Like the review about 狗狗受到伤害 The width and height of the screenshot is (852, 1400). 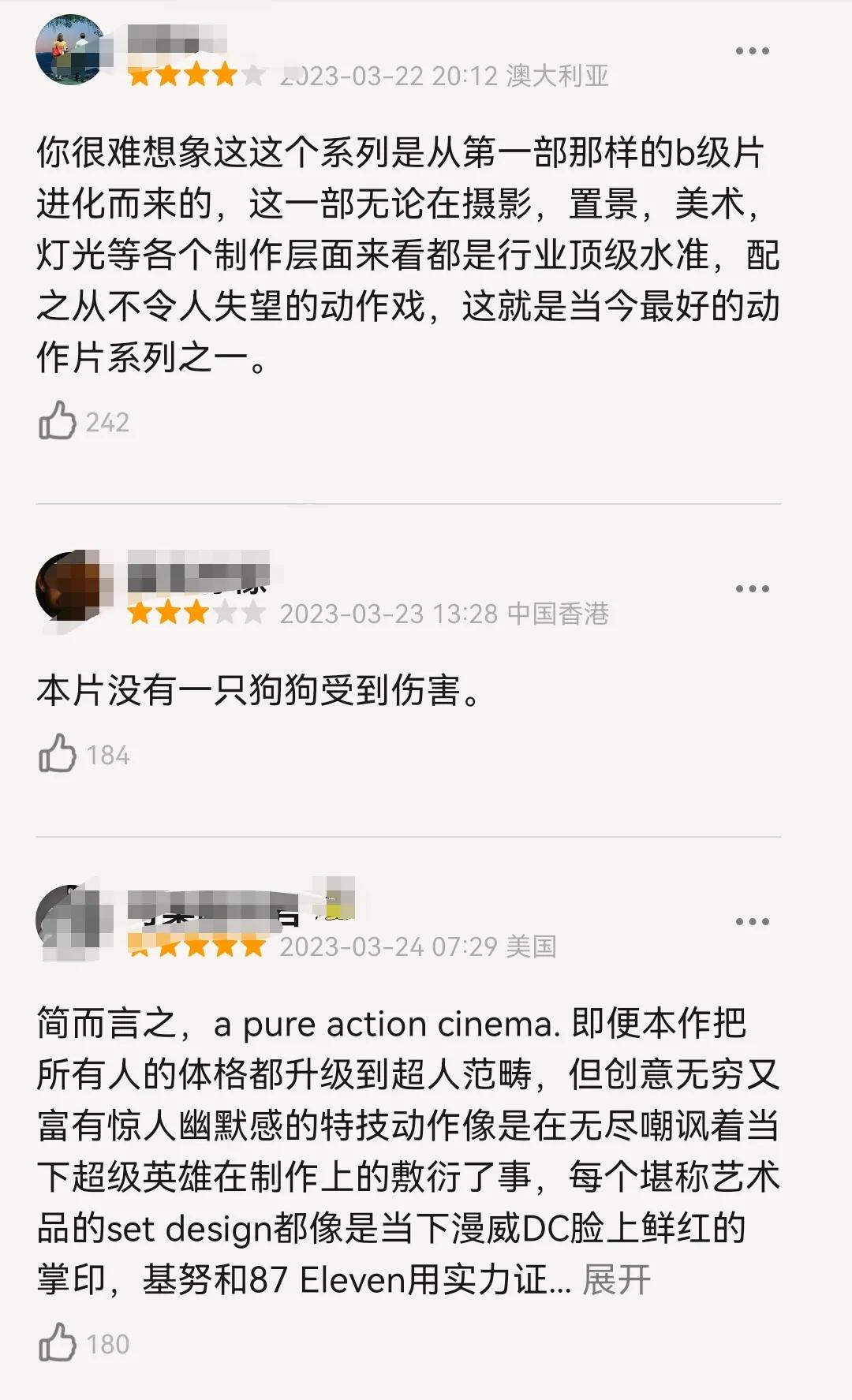point(58,754)
